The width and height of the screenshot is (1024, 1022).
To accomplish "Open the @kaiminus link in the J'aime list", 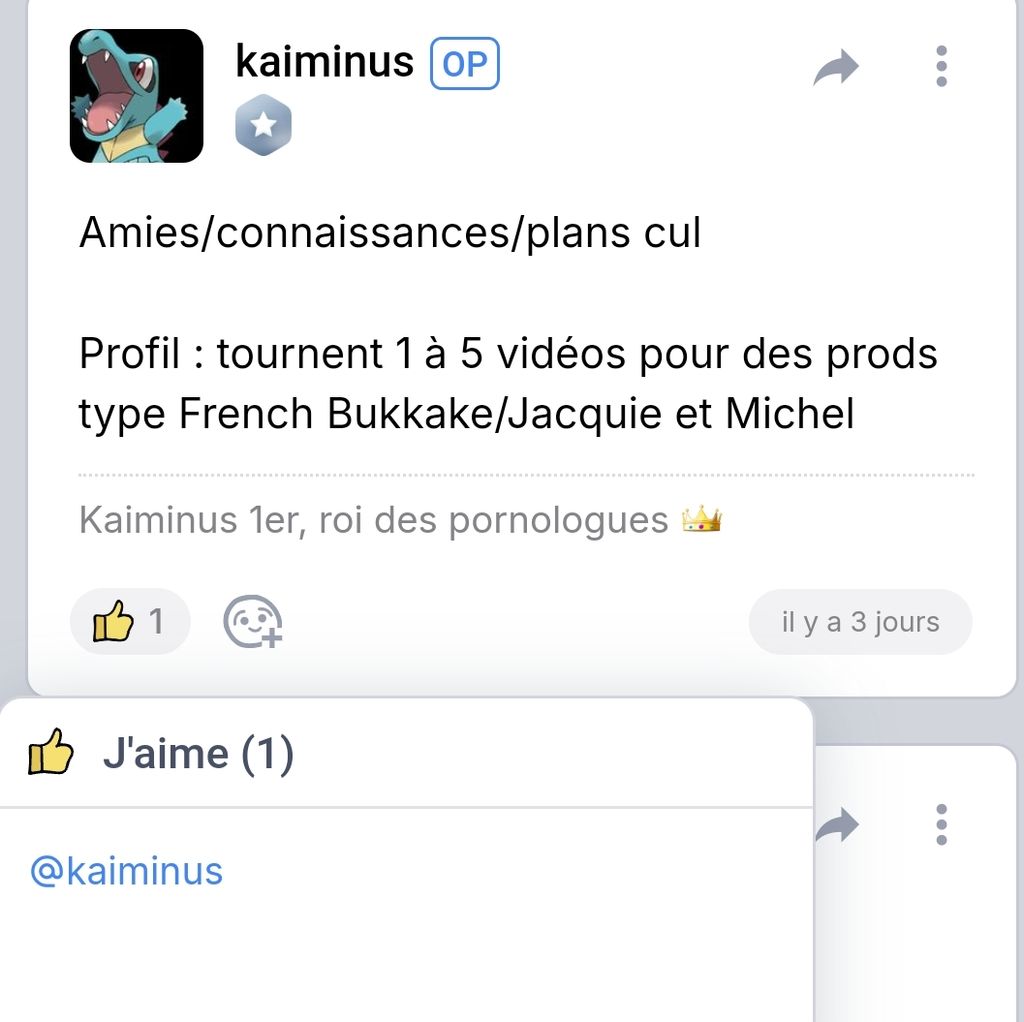I will click(127, 871).
